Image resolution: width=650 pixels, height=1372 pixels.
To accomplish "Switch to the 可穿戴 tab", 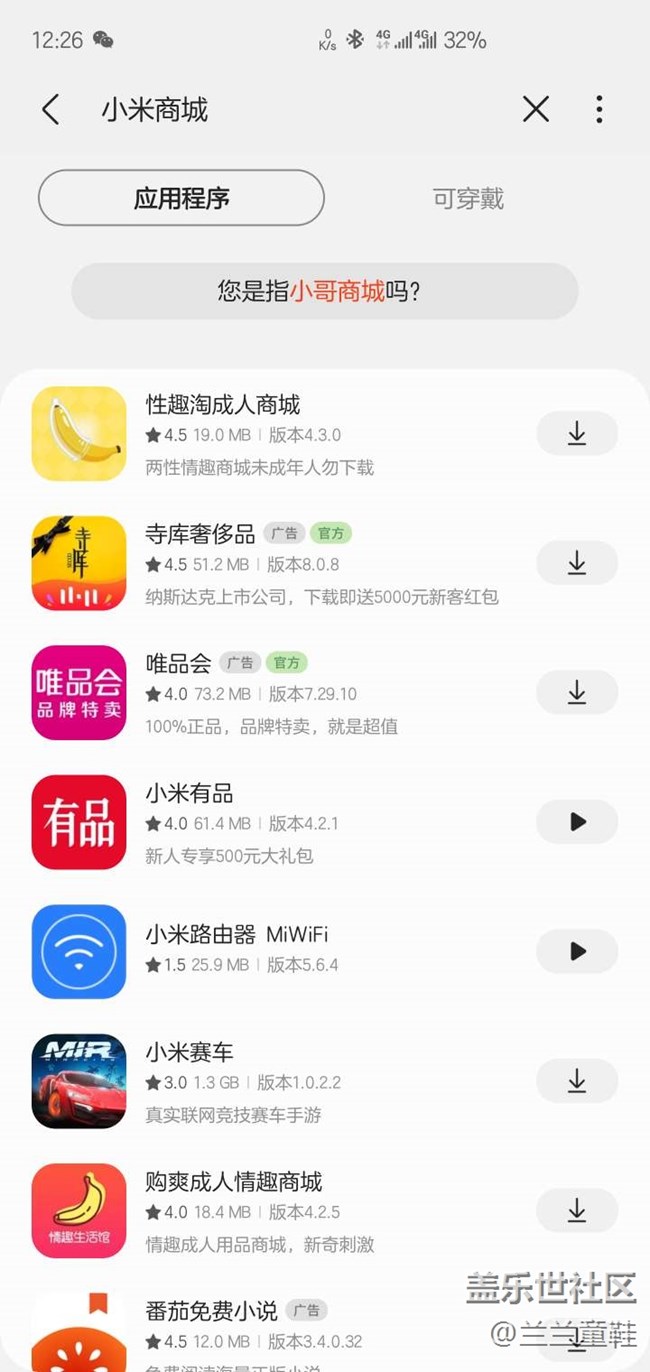I will click(468, 198).
